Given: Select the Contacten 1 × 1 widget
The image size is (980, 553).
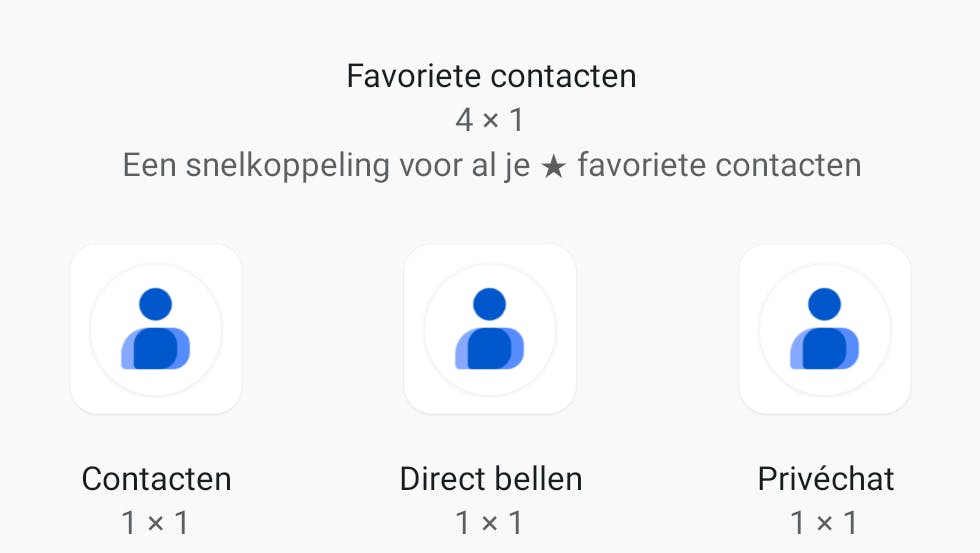Looking at the screenshot, I should pos(156,329).
